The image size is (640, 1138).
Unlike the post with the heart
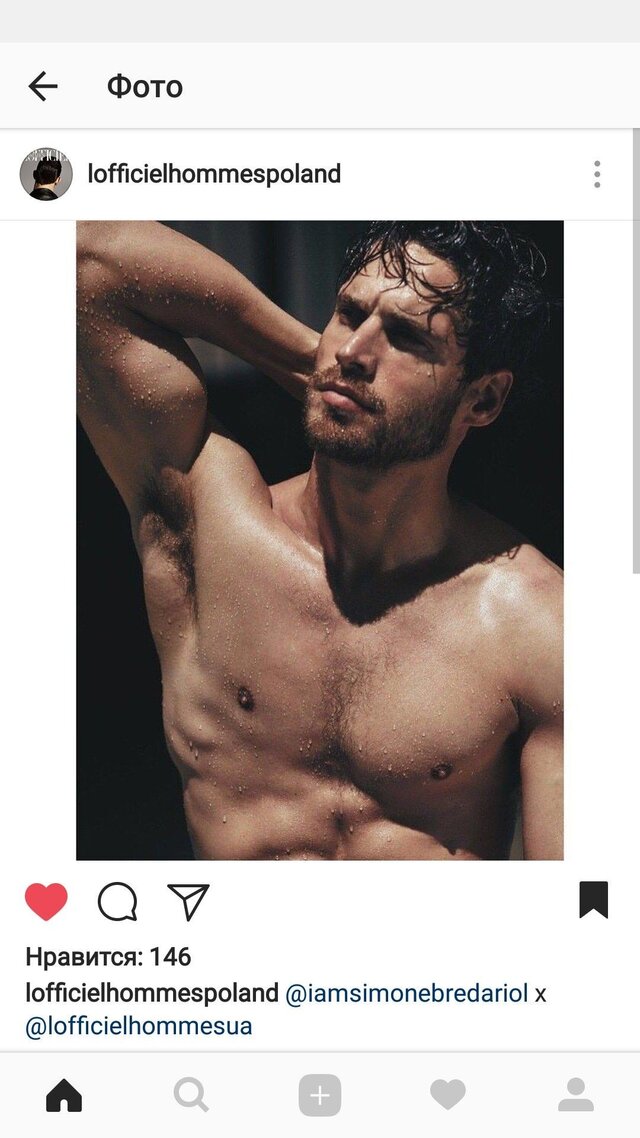pyautogui.click(x=46, y=902)
